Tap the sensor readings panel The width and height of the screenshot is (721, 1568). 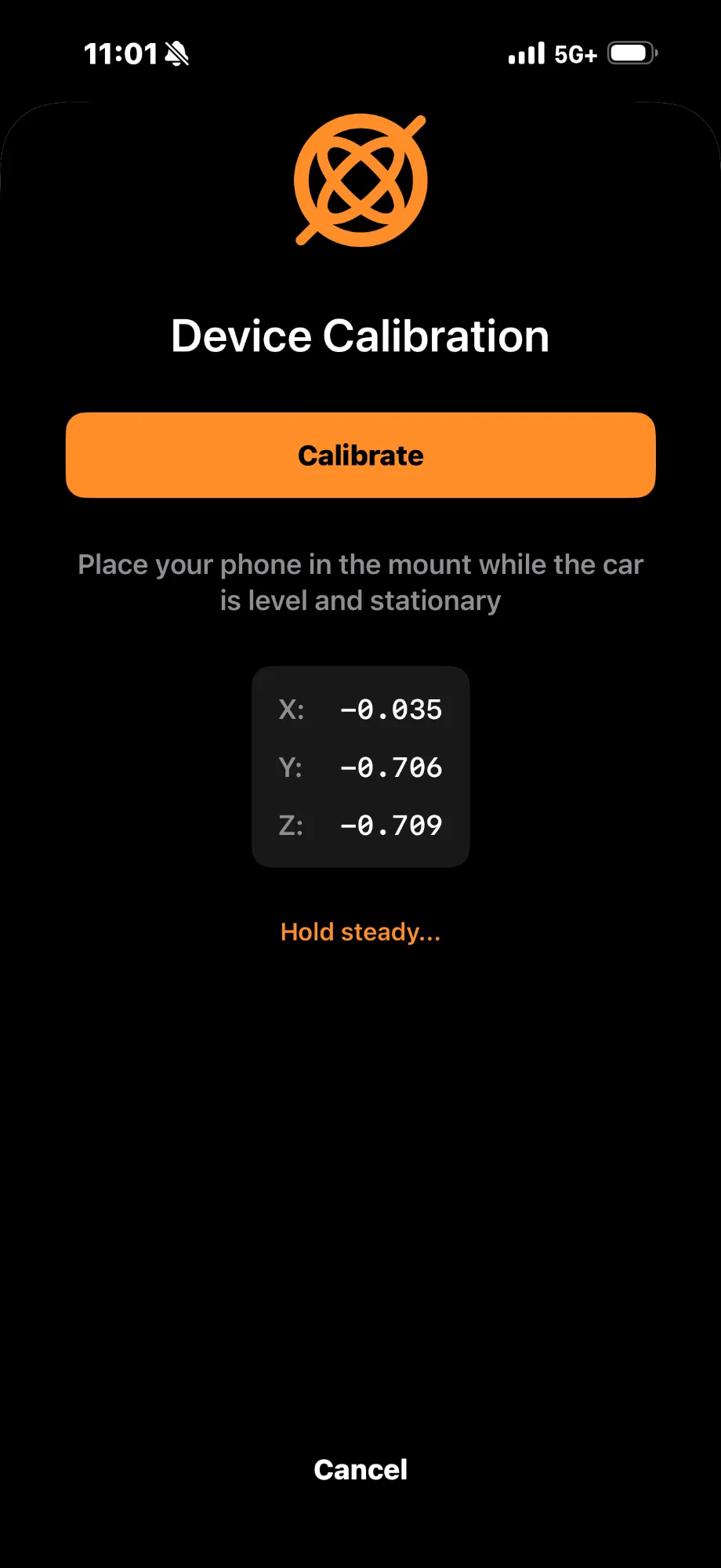[x=360, y=767]
